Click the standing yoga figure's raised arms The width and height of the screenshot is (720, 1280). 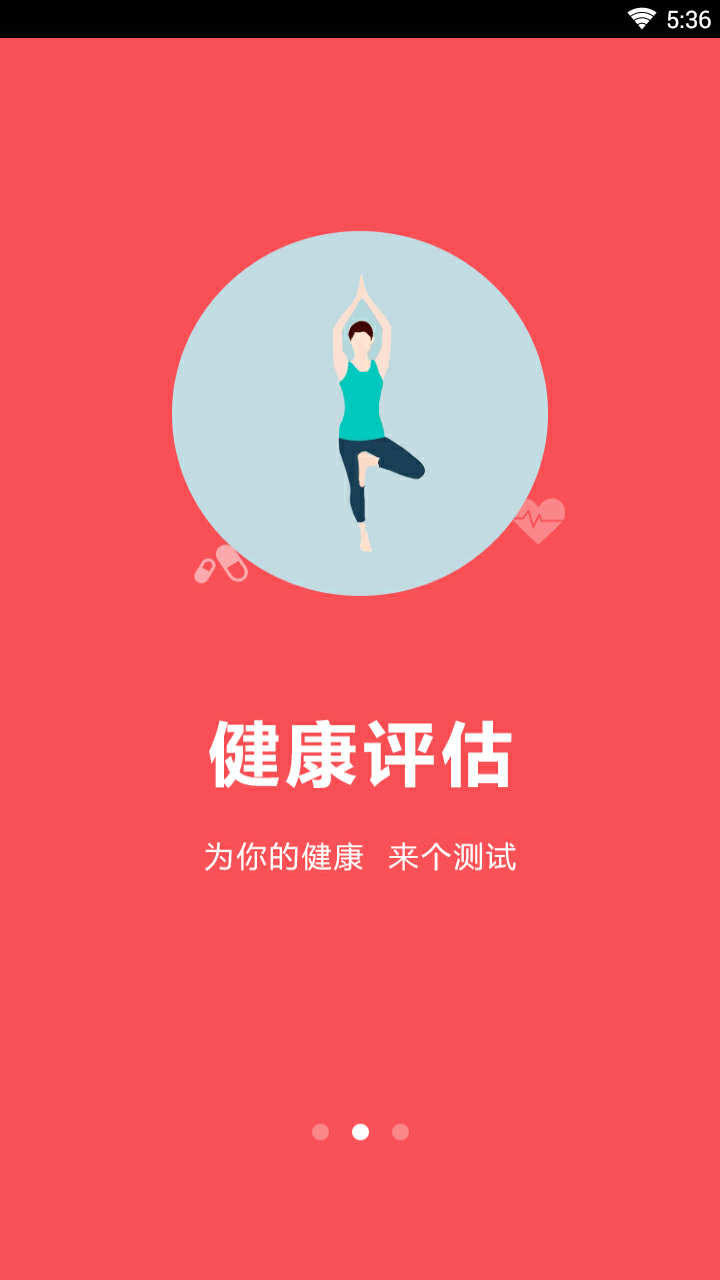point(360,300)
